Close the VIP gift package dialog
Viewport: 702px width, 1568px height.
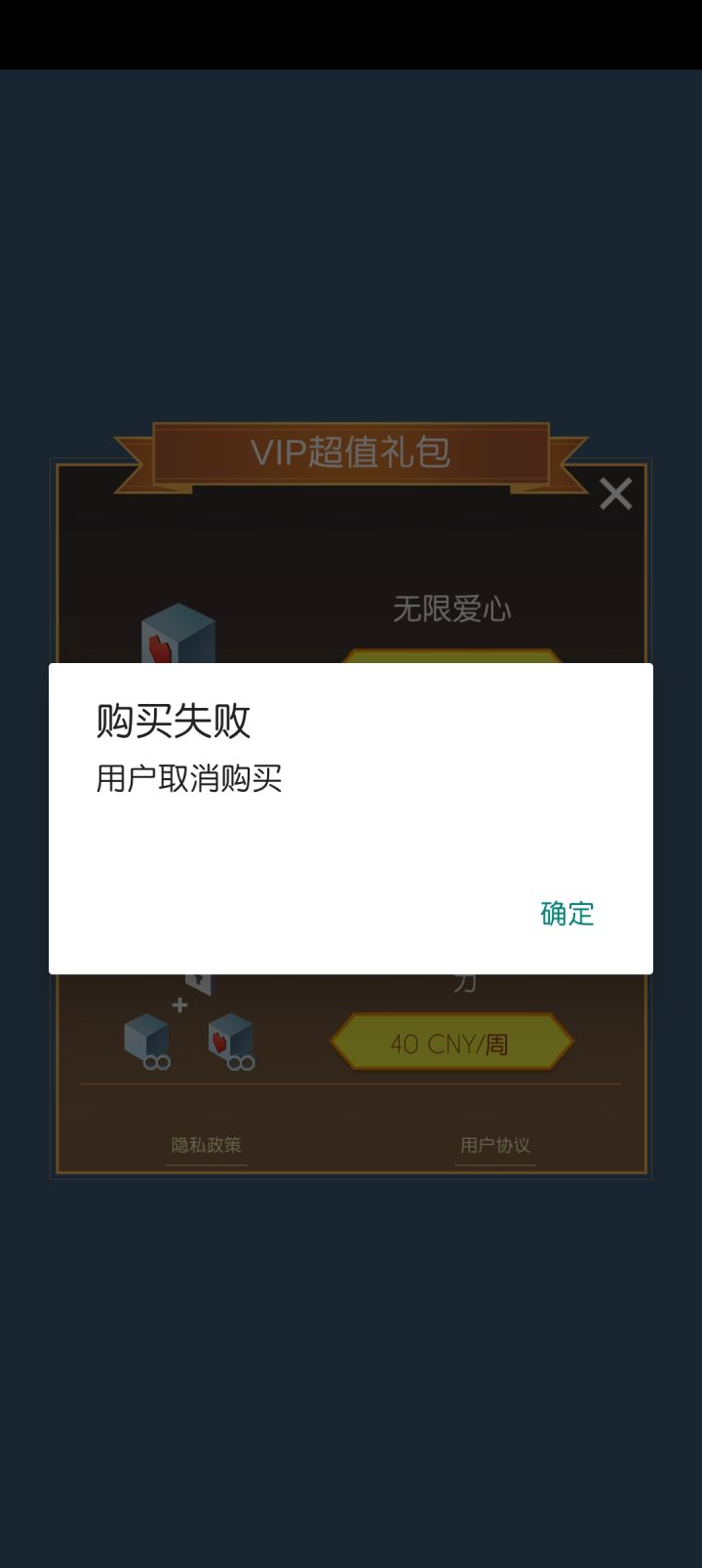[x=616, y=494]
